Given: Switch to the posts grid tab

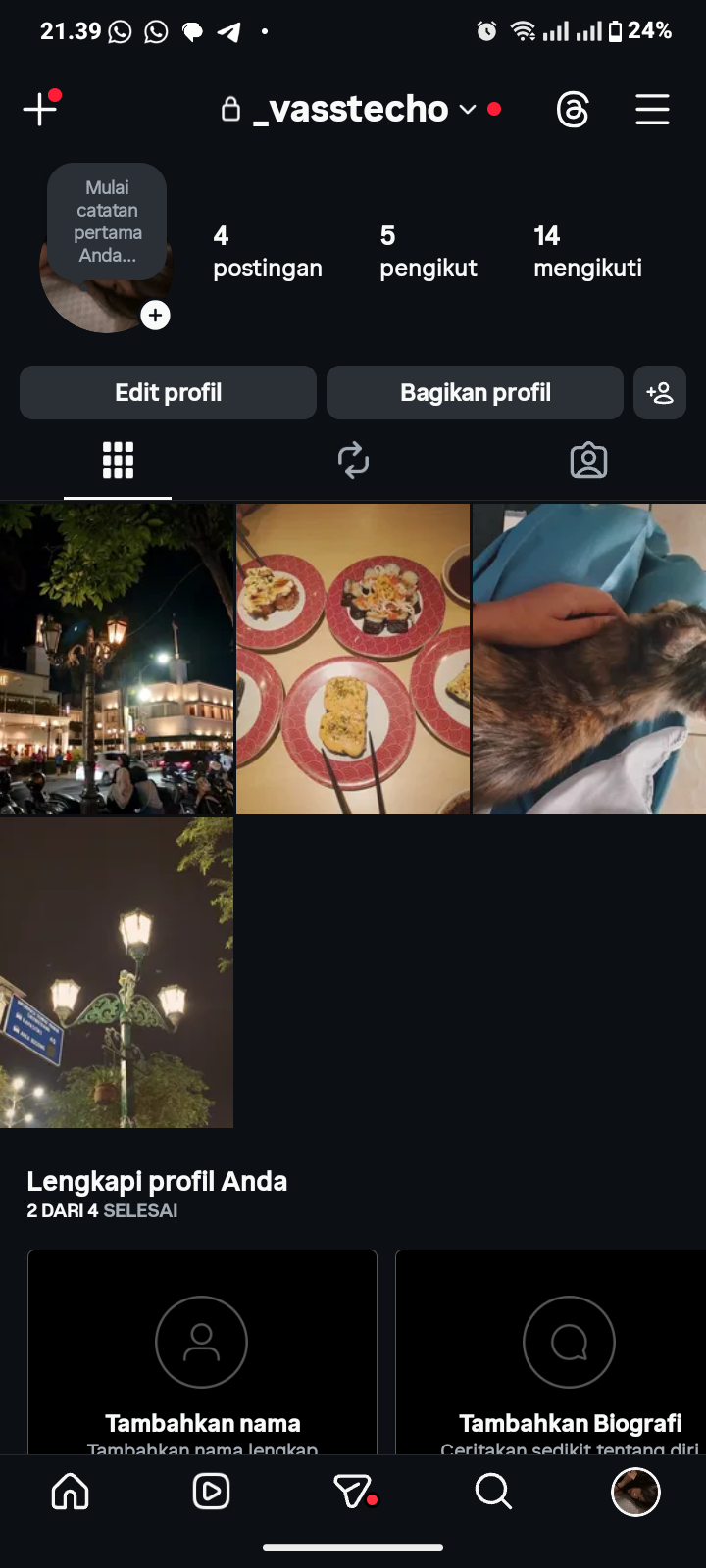Looking at the screenshot, I should click(x=118, y=461).
